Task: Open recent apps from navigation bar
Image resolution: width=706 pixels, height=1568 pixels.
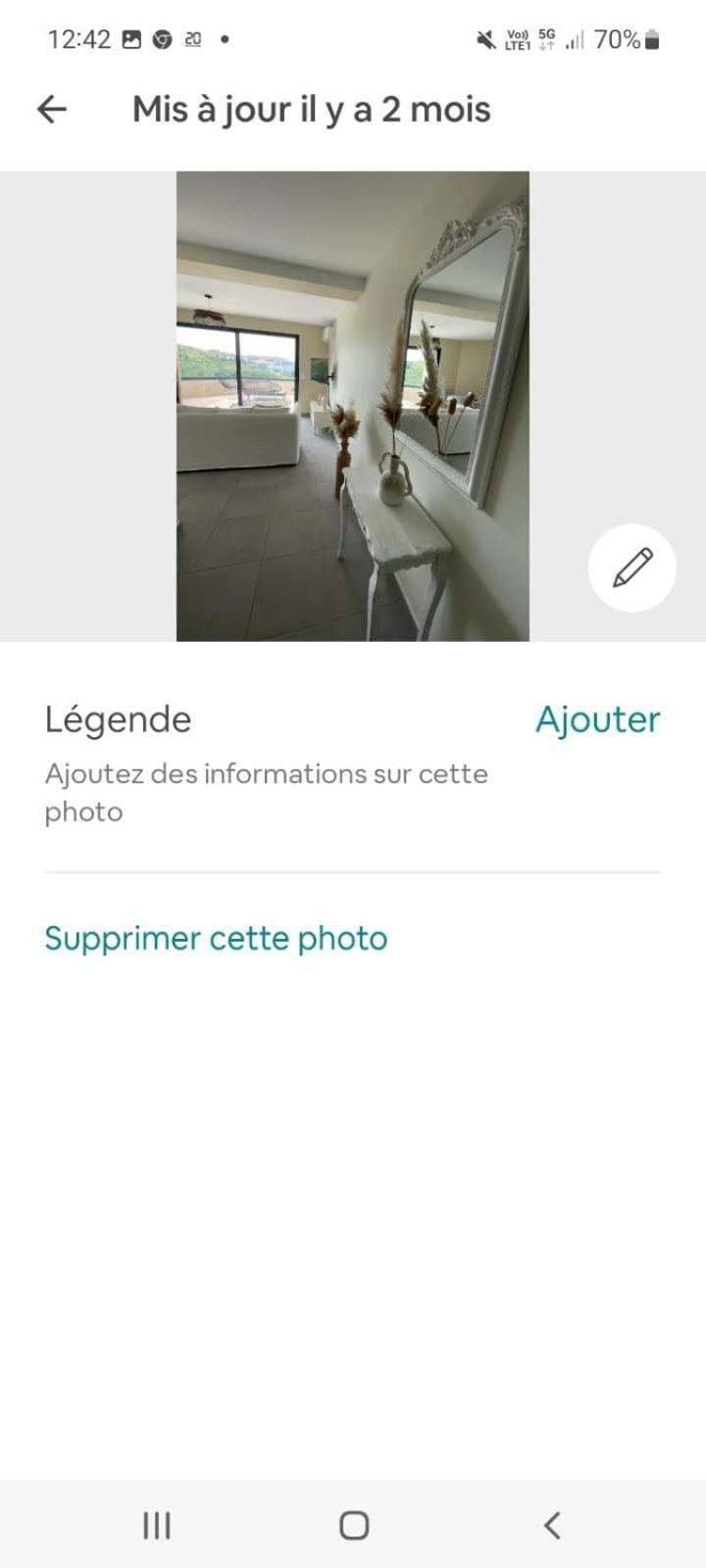Action: [x=157, y=1525]
